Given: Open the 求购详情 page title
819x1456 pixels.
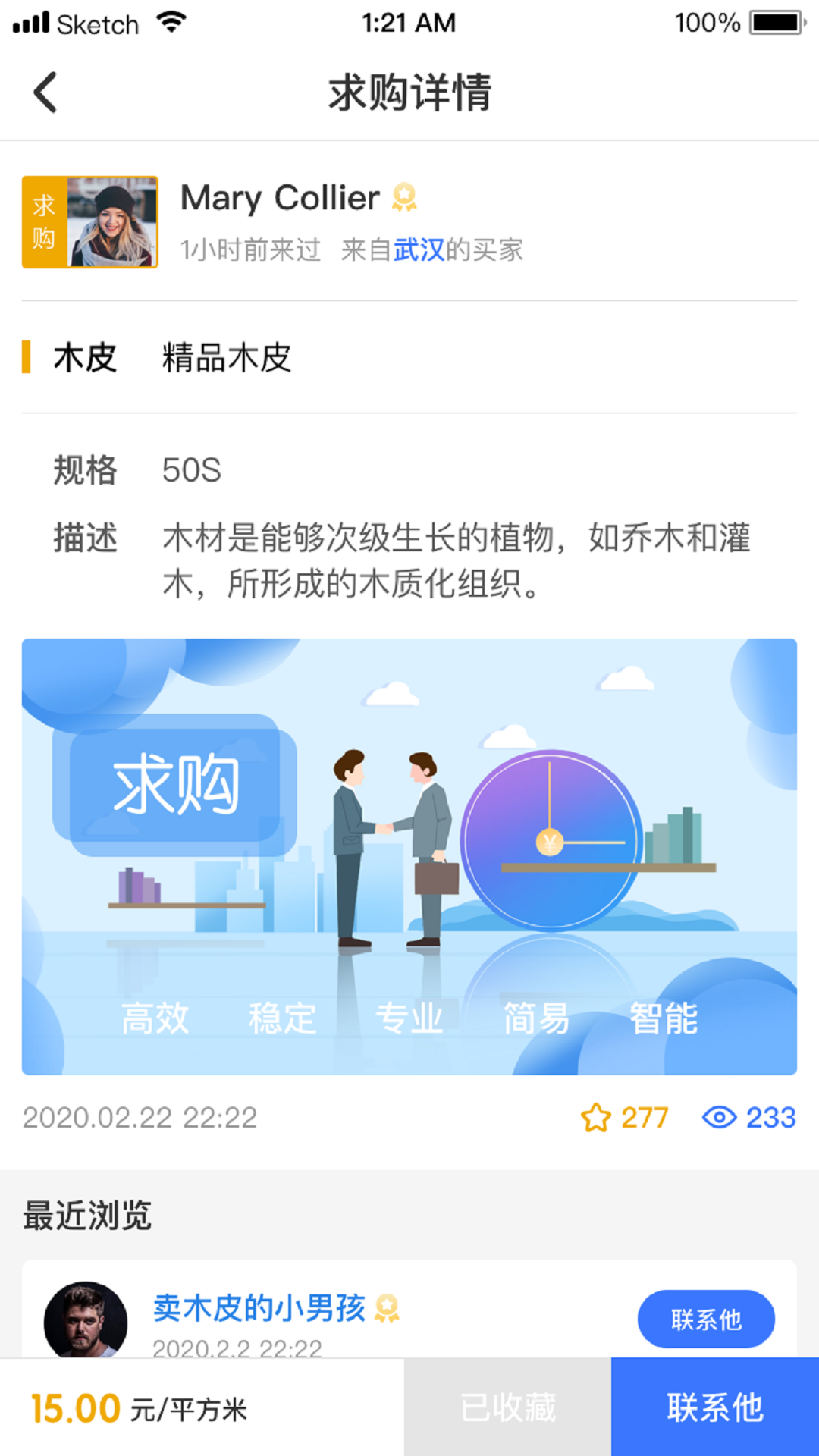Looking at the screenshot, I should (409, 93).
